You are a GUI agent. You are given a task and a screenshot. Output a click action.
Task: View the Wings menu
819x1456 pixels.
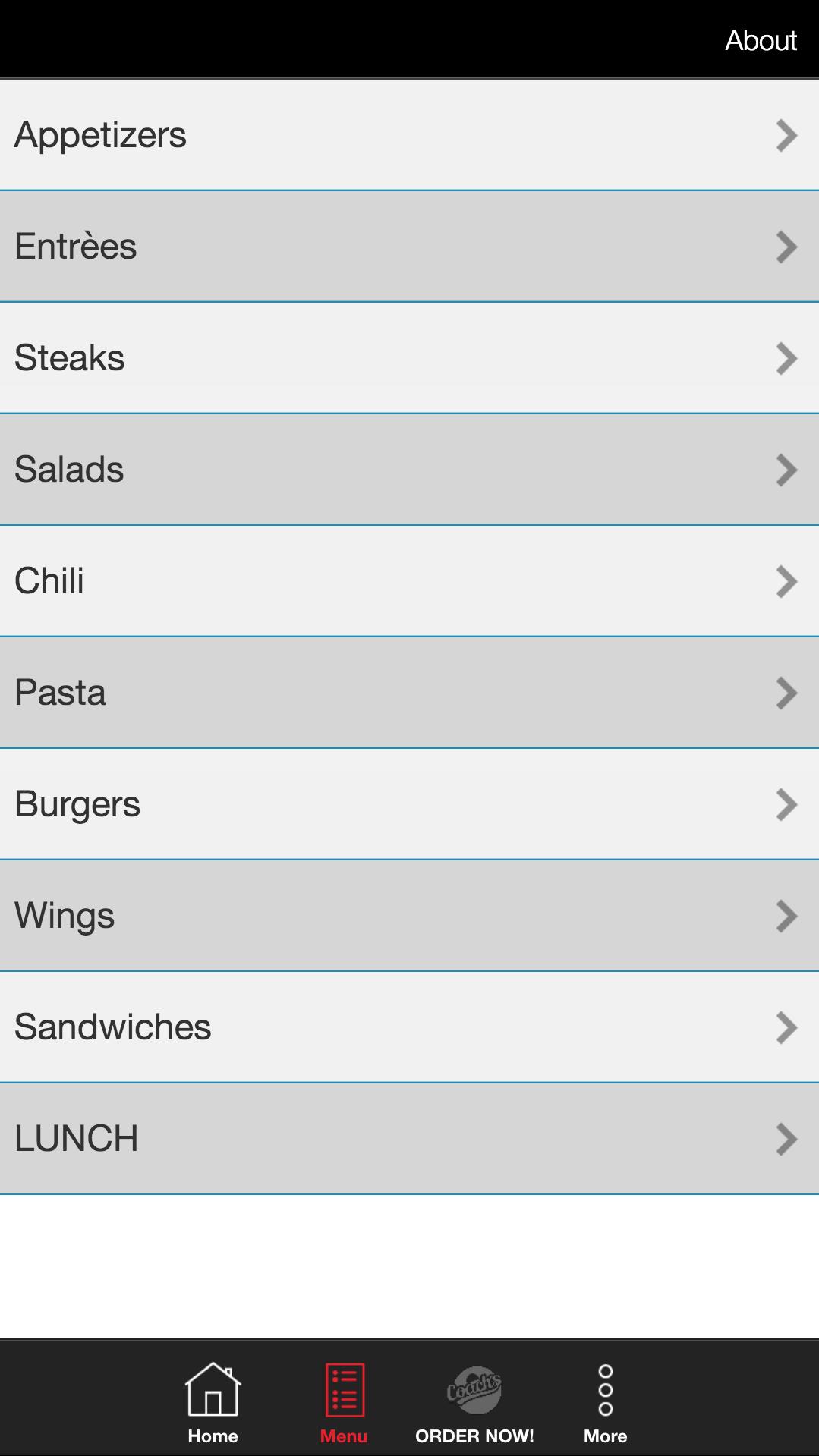409,916
